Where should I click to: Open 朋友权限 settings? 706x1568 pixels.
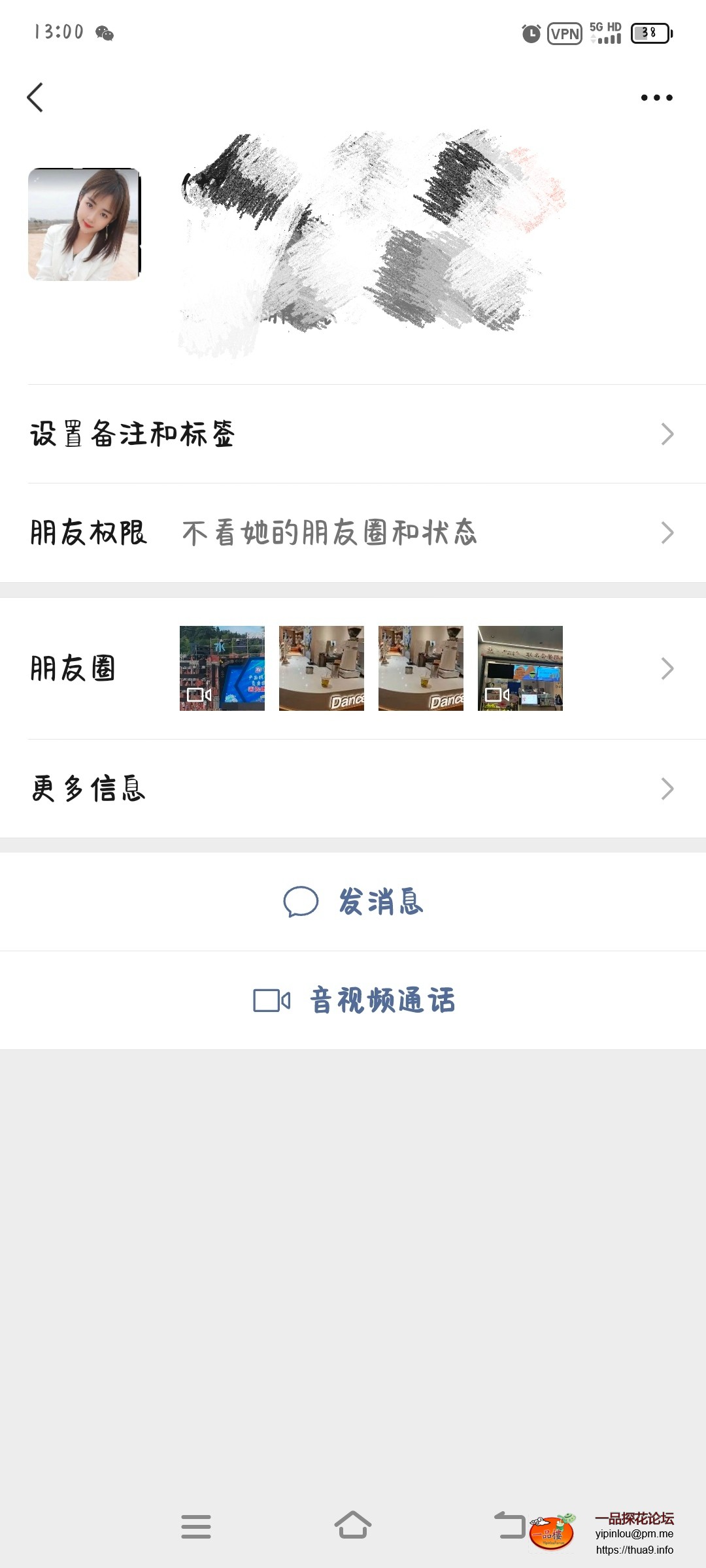pyautogui.click(x=353, y=533)
